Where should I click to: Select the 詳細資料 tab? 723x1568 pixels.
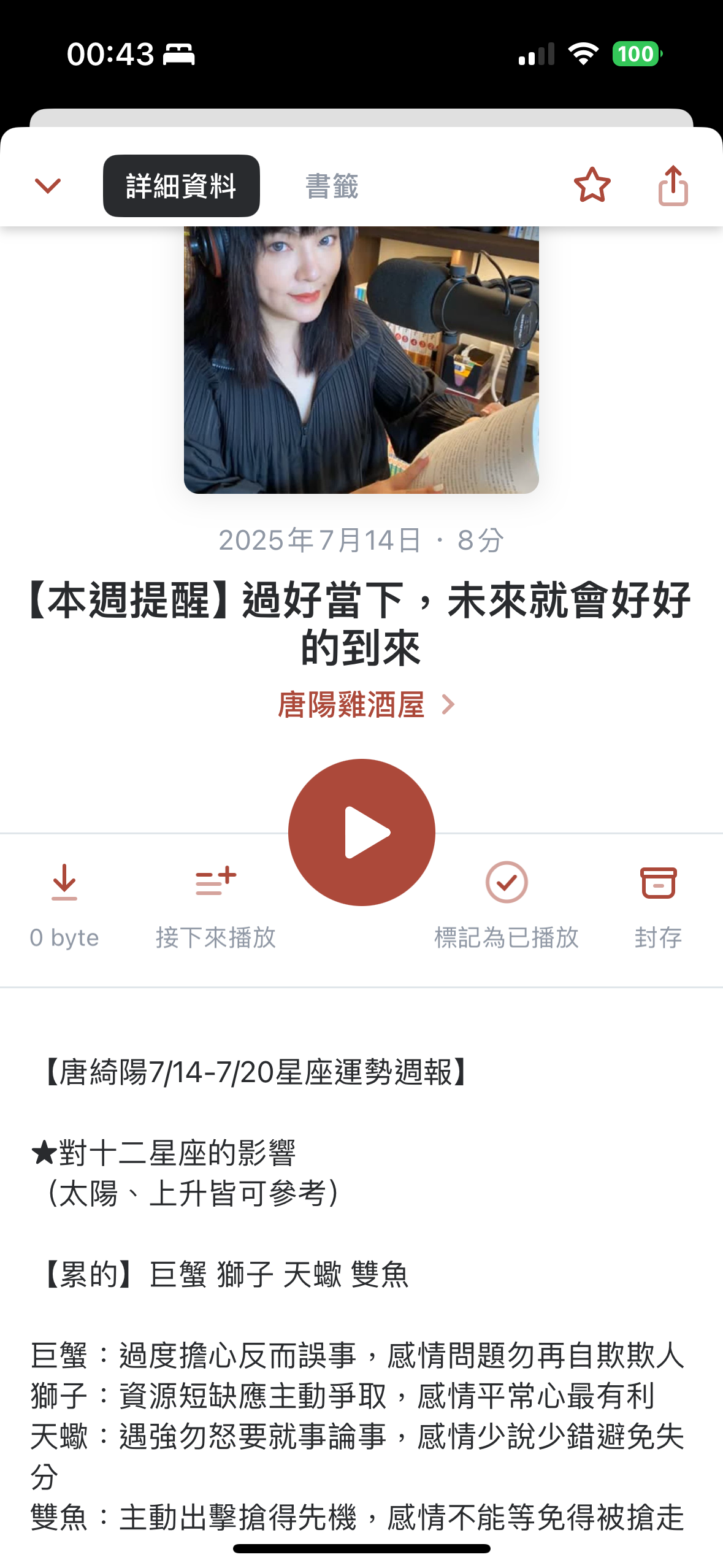tap(182, 186)
